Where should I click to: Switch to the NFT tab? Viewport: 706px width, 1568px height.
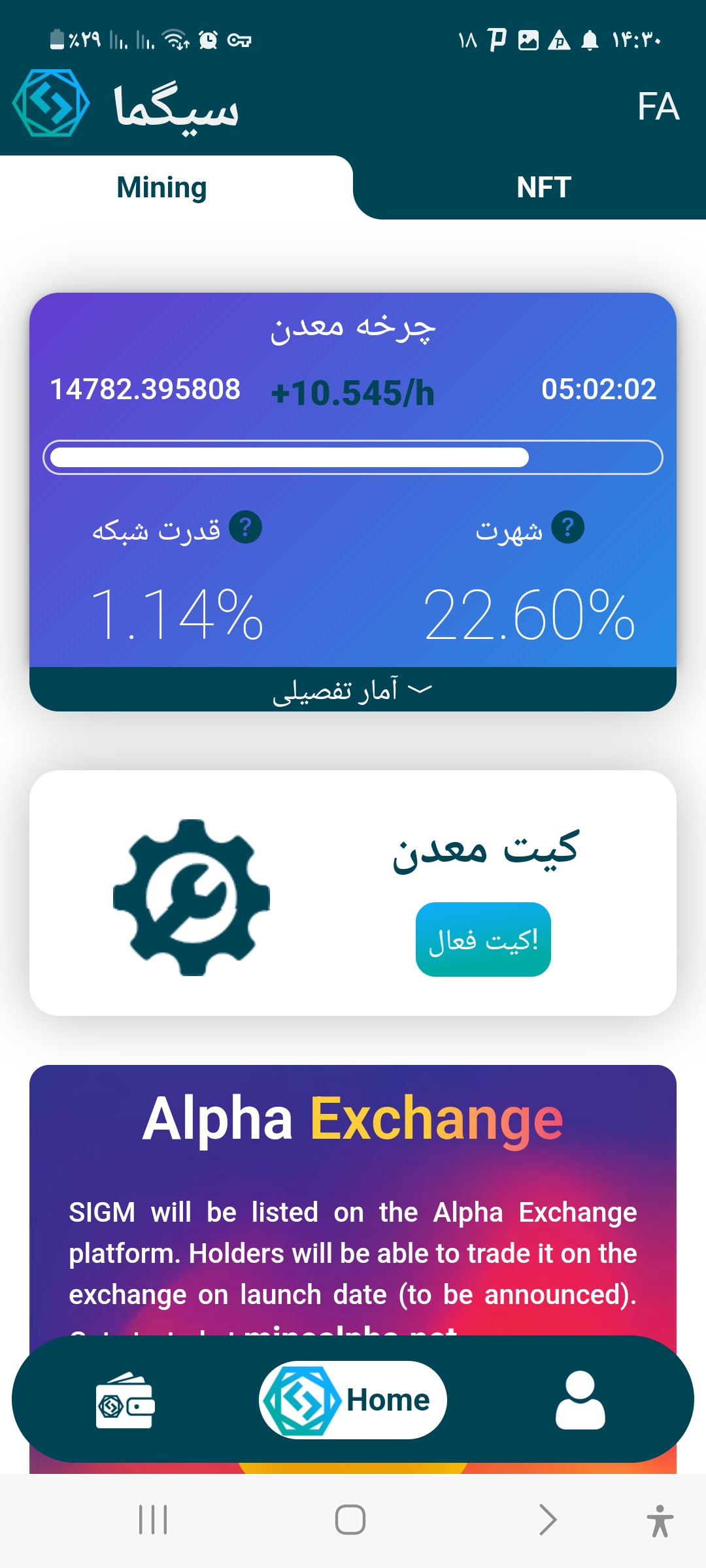pos(544,188)
